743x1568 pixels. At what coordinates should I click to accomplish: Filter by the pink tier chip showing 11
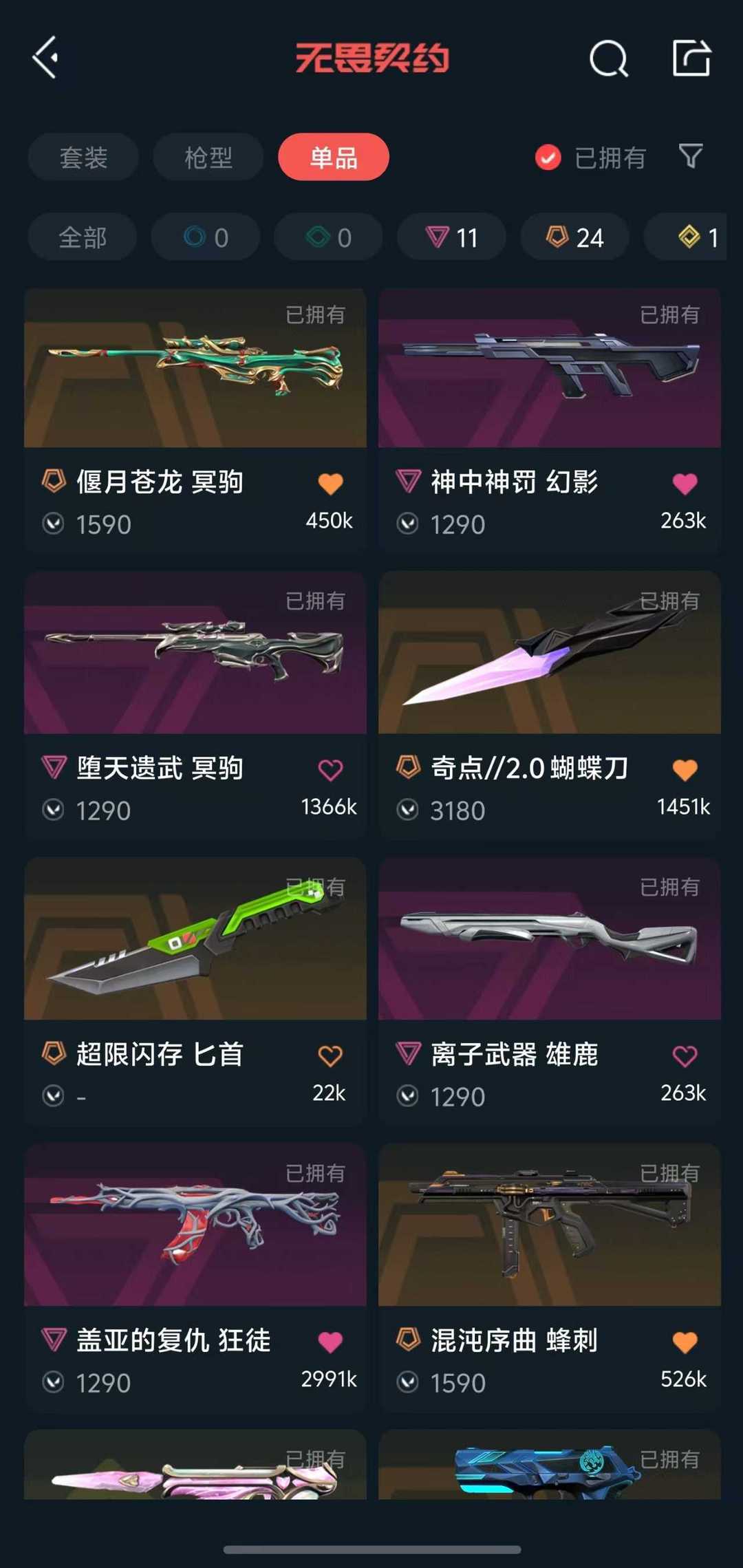pyautogui.click(x=451, y=237)
